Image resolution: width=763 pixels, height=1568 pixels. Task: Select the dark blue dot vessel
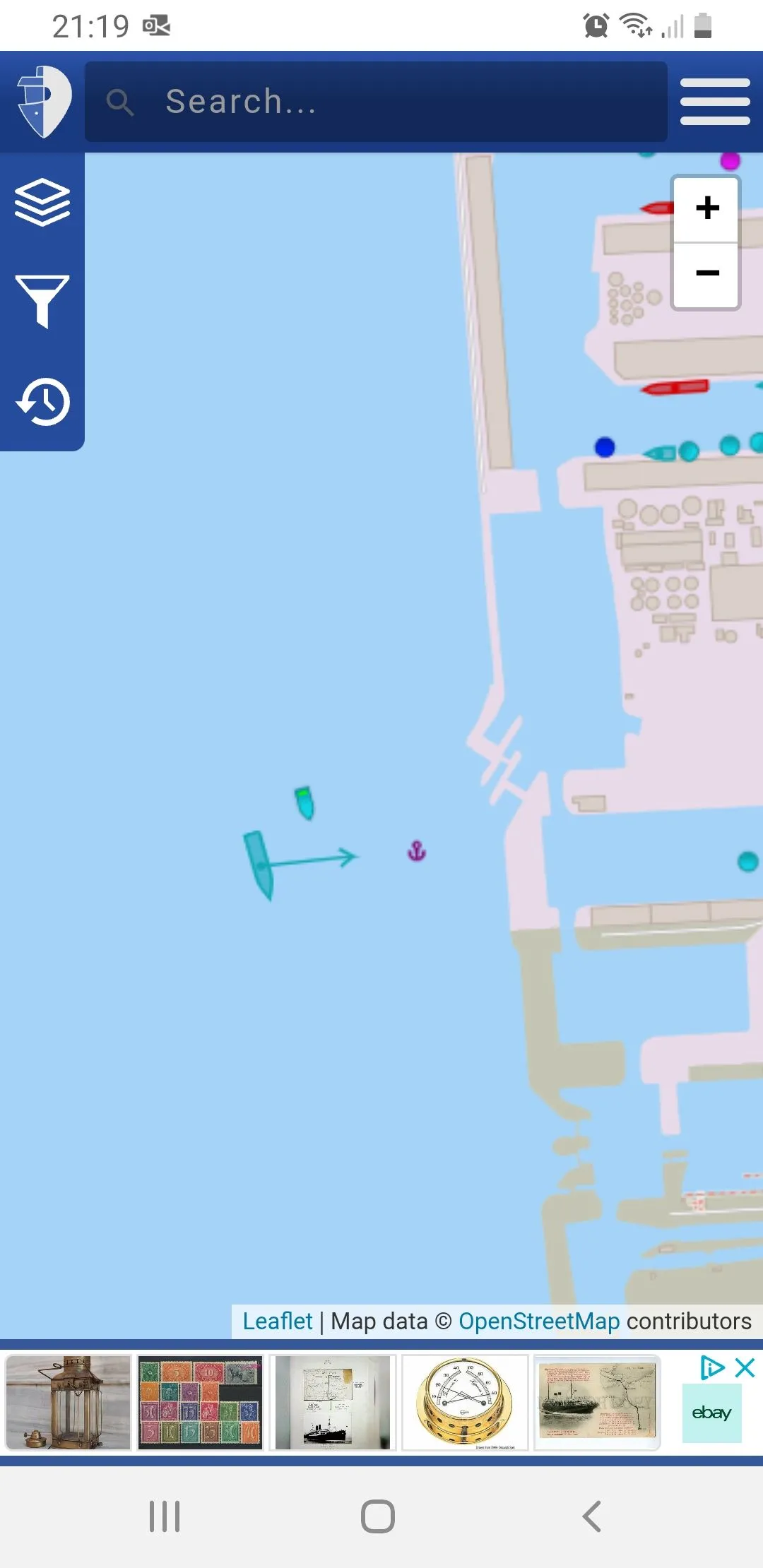pos(605,447)
